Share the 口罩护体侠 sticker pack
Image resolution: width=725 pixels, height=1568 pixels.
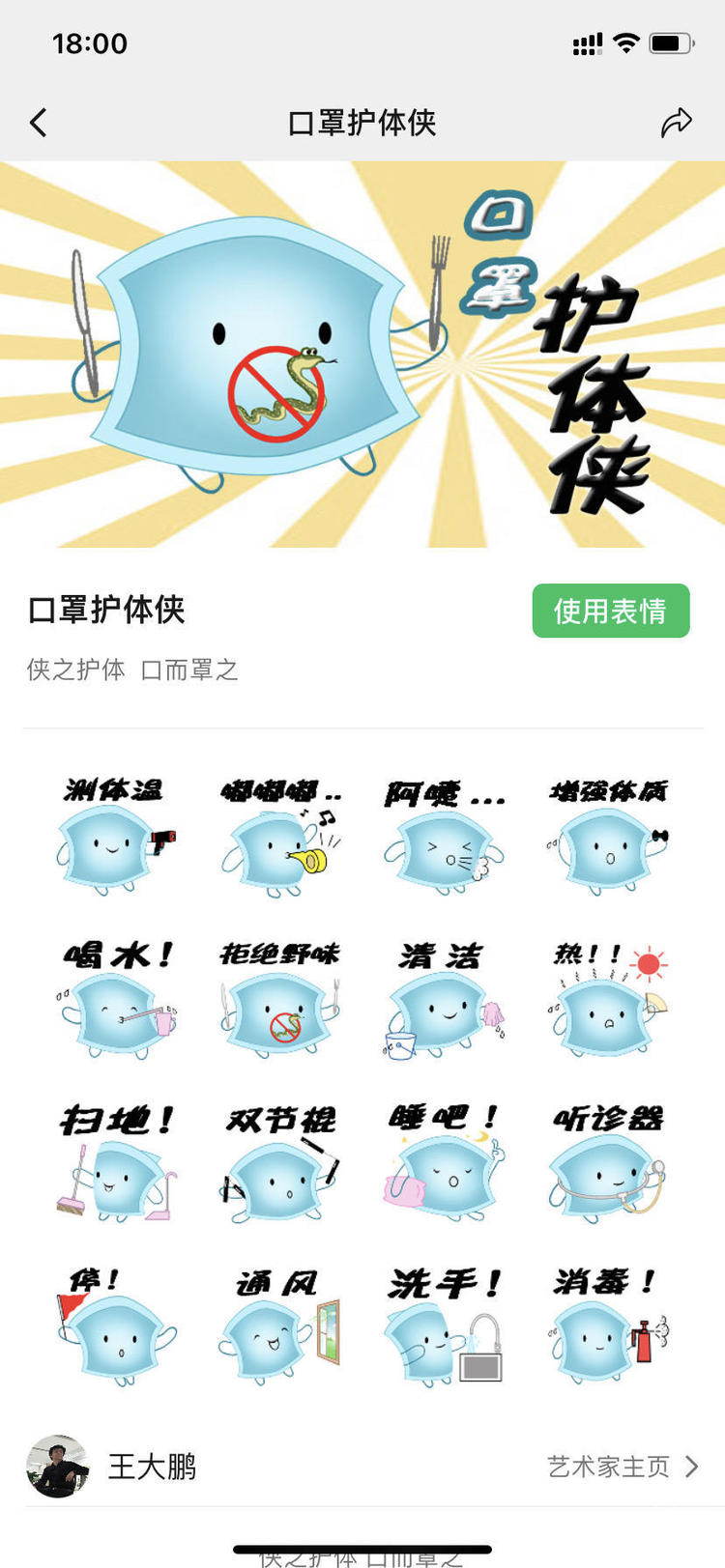click(x=676, y=123)
